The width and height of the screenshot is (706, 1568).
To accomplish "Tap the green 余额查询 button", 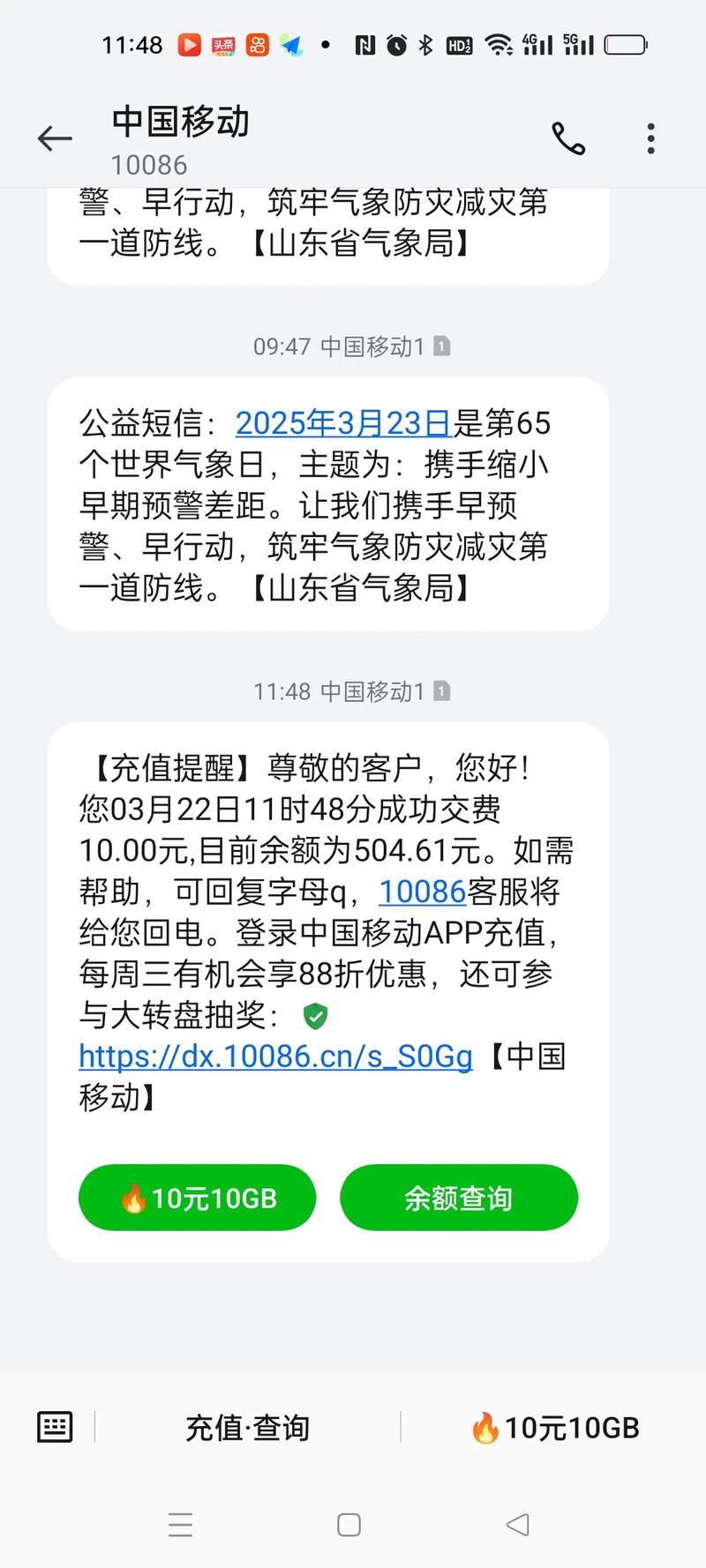I will (x=459, y=1198).
